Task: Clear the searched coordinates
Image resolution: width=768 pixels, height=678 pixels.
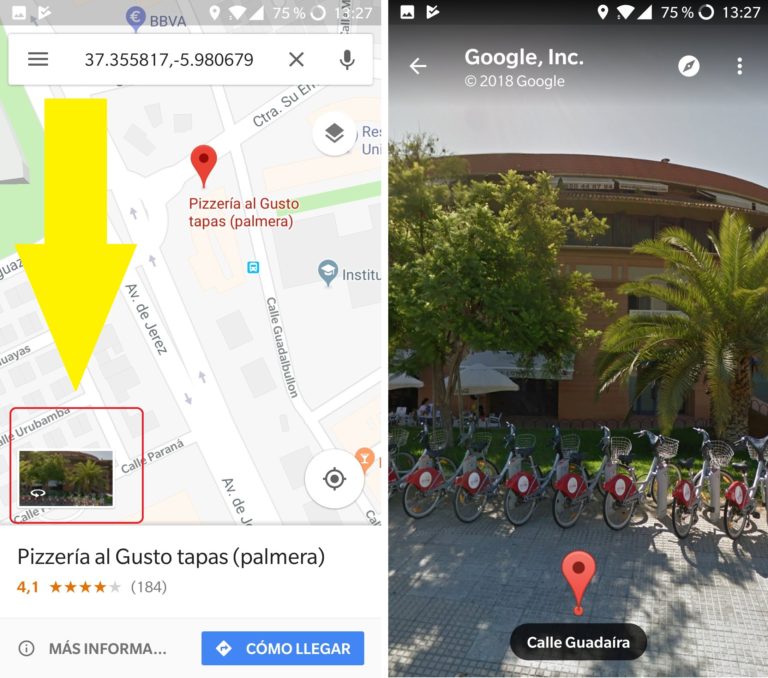Action: tap(296, 59)
